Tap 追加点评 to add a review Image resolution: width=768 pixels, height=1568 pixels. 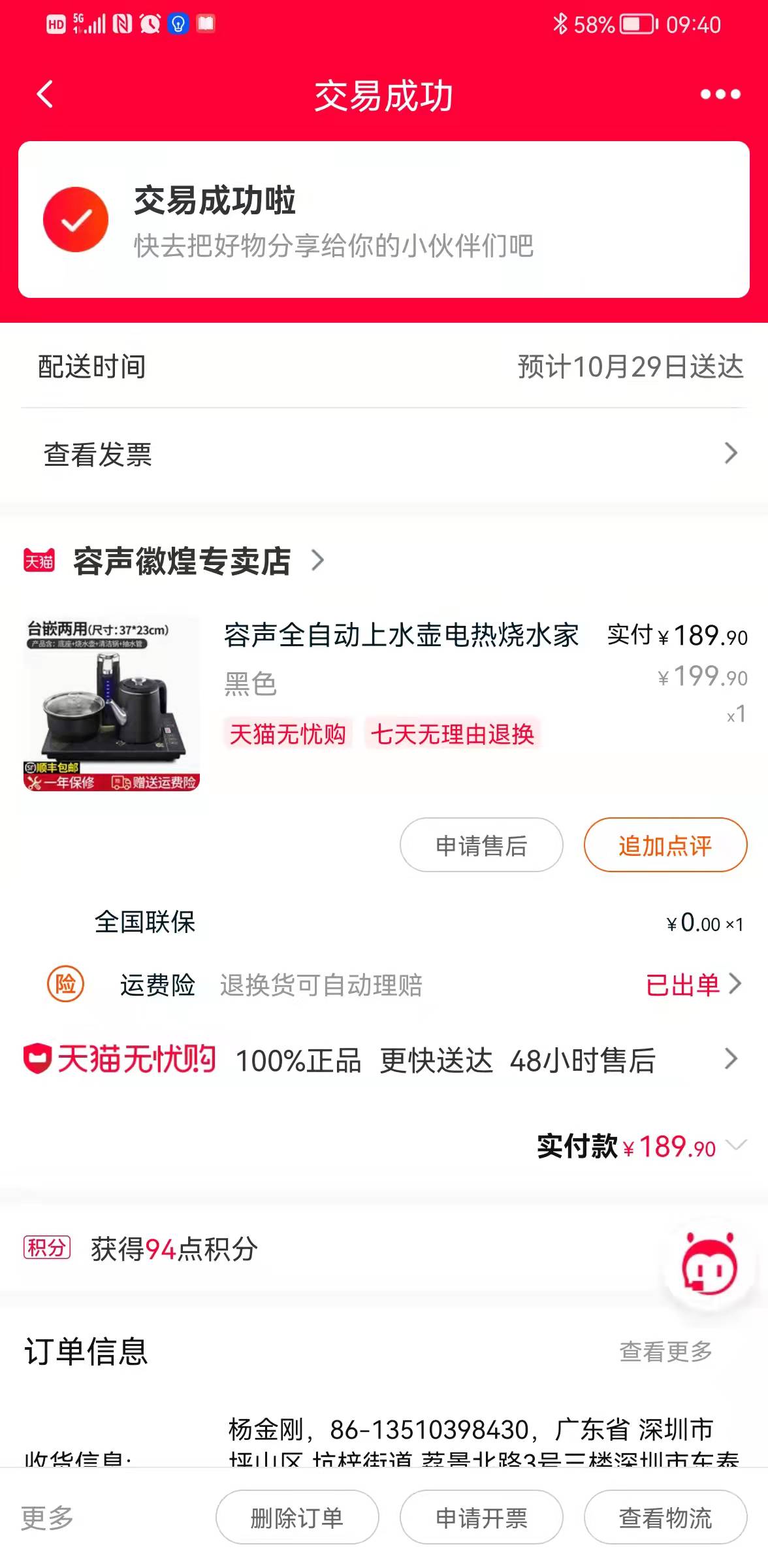tap(665, 845)
